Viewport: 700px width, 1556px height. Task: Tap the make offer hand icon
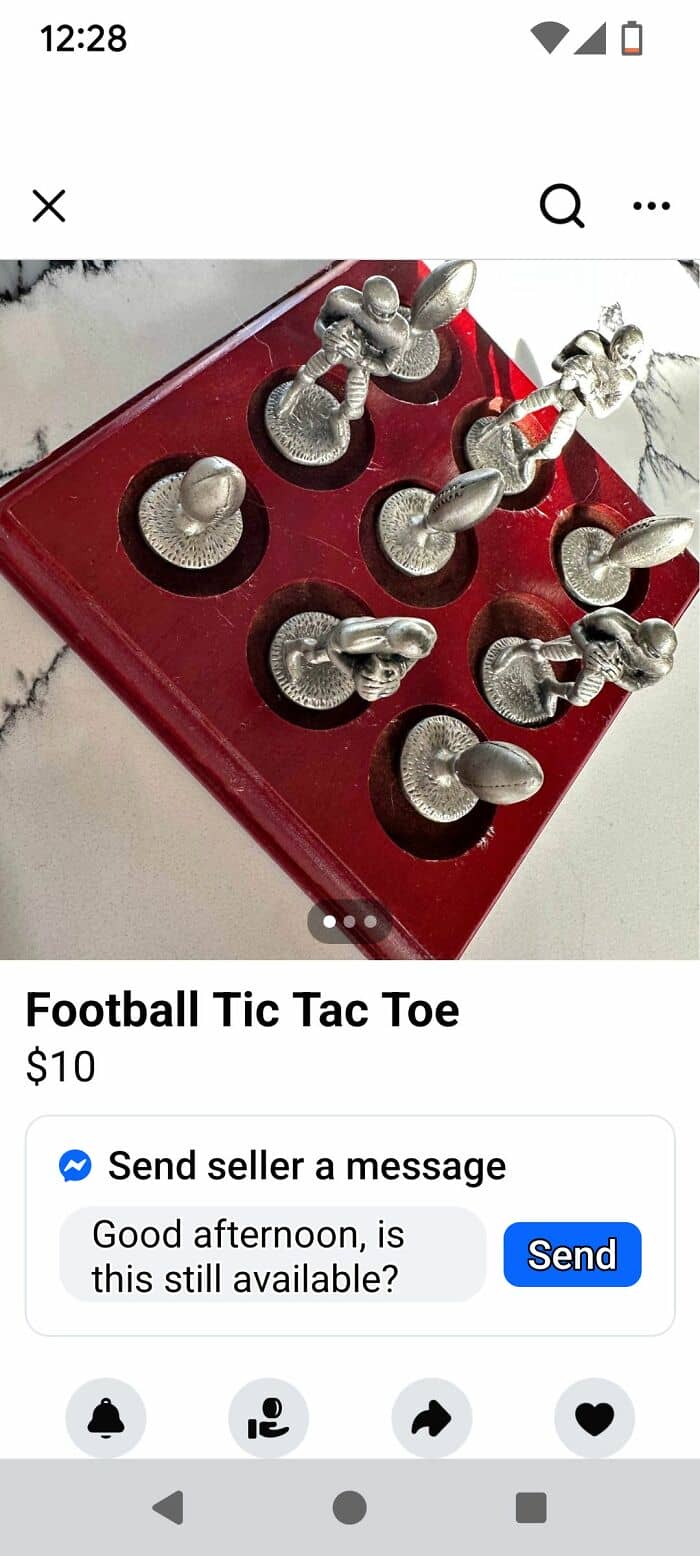coord(268,1418)
